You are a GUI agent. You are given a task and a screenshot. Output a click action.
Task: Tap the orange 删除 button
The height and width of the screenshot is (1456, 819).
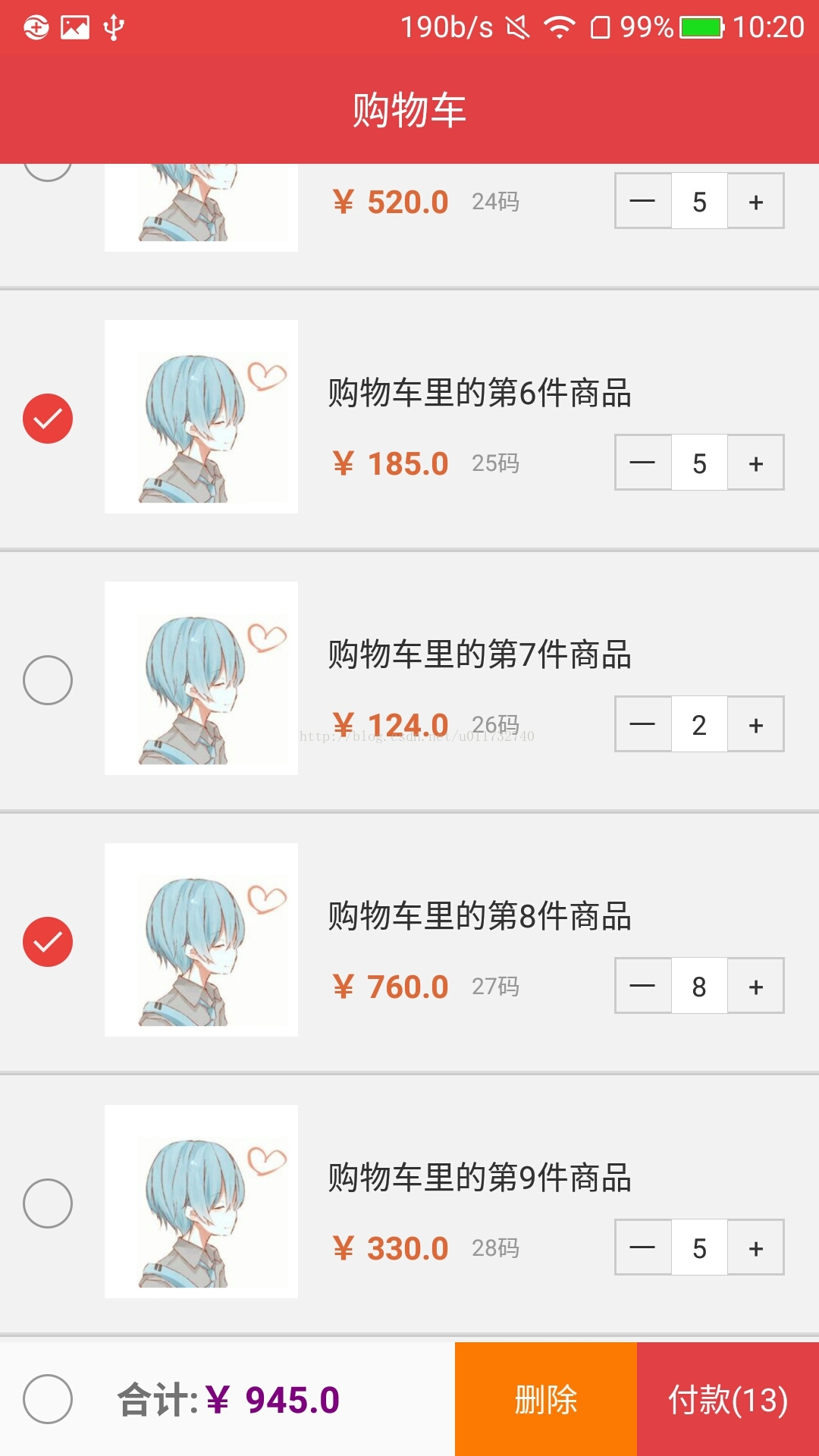click(546, 1399)
